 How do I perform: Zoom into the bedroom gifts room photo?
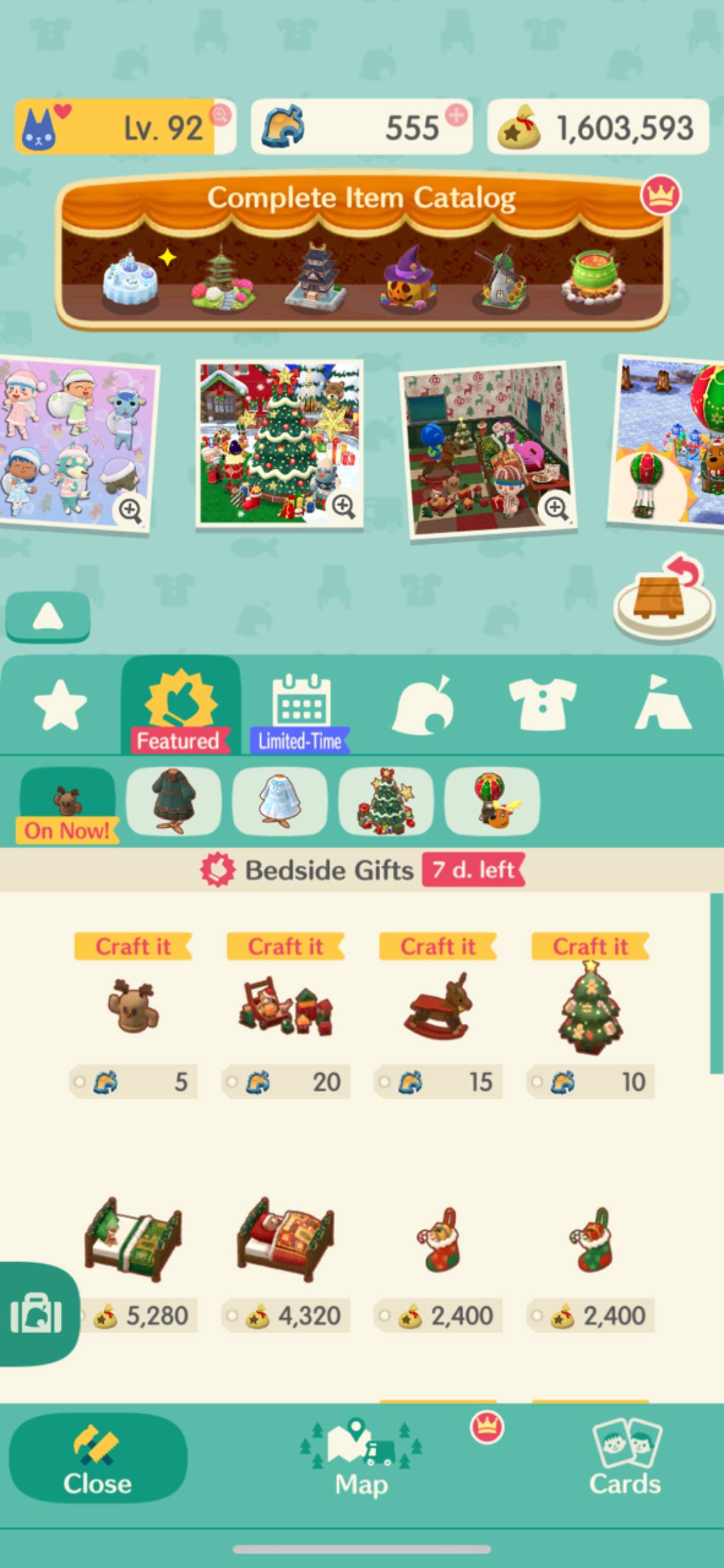pyautogui.click(x=555, y=507)
